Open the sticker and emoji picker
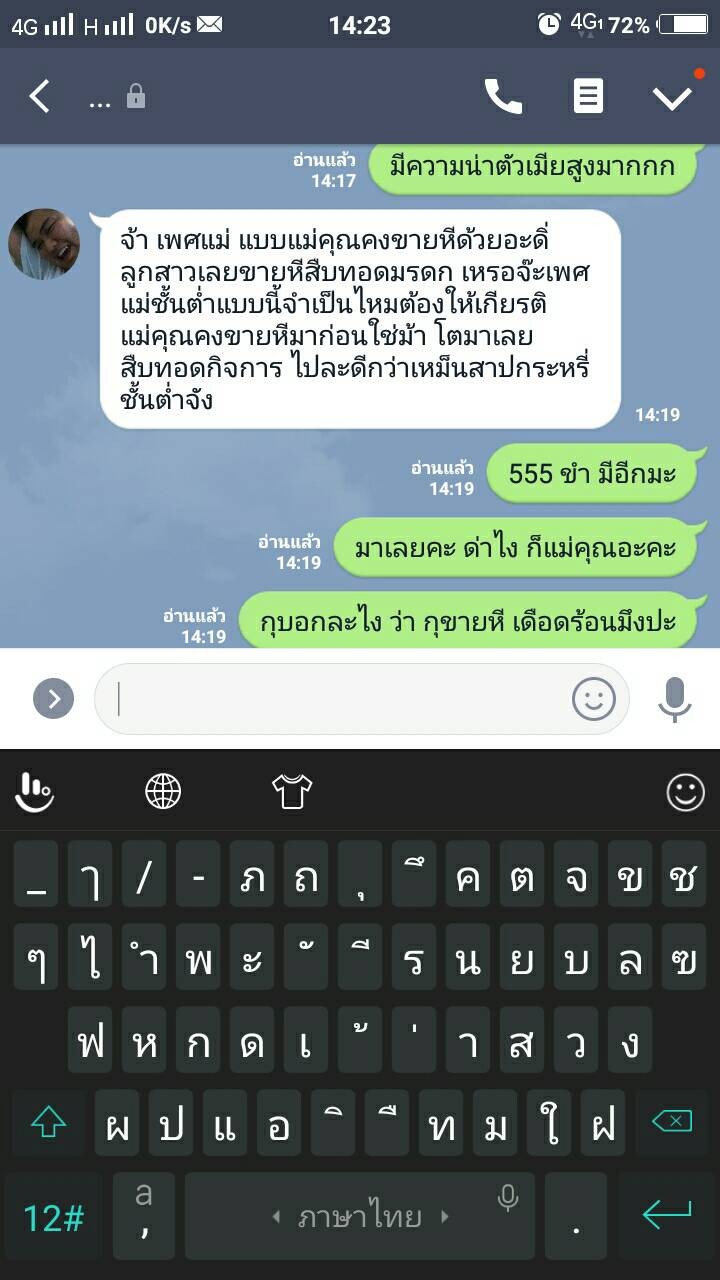The width and height of the screenshot is (720, 1280). 593,698
